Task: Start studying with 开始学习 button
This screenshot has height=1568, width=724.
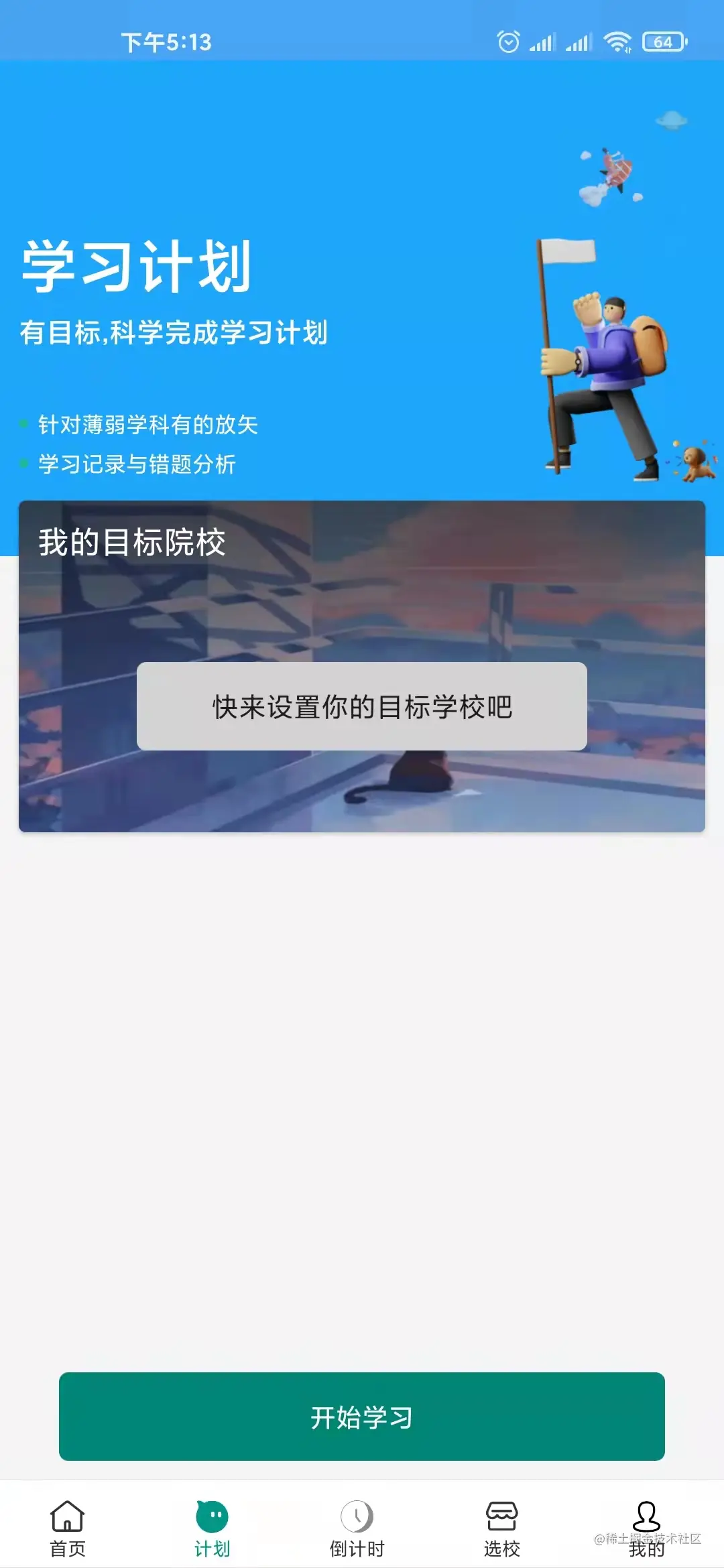Action: click(362, 1417)
